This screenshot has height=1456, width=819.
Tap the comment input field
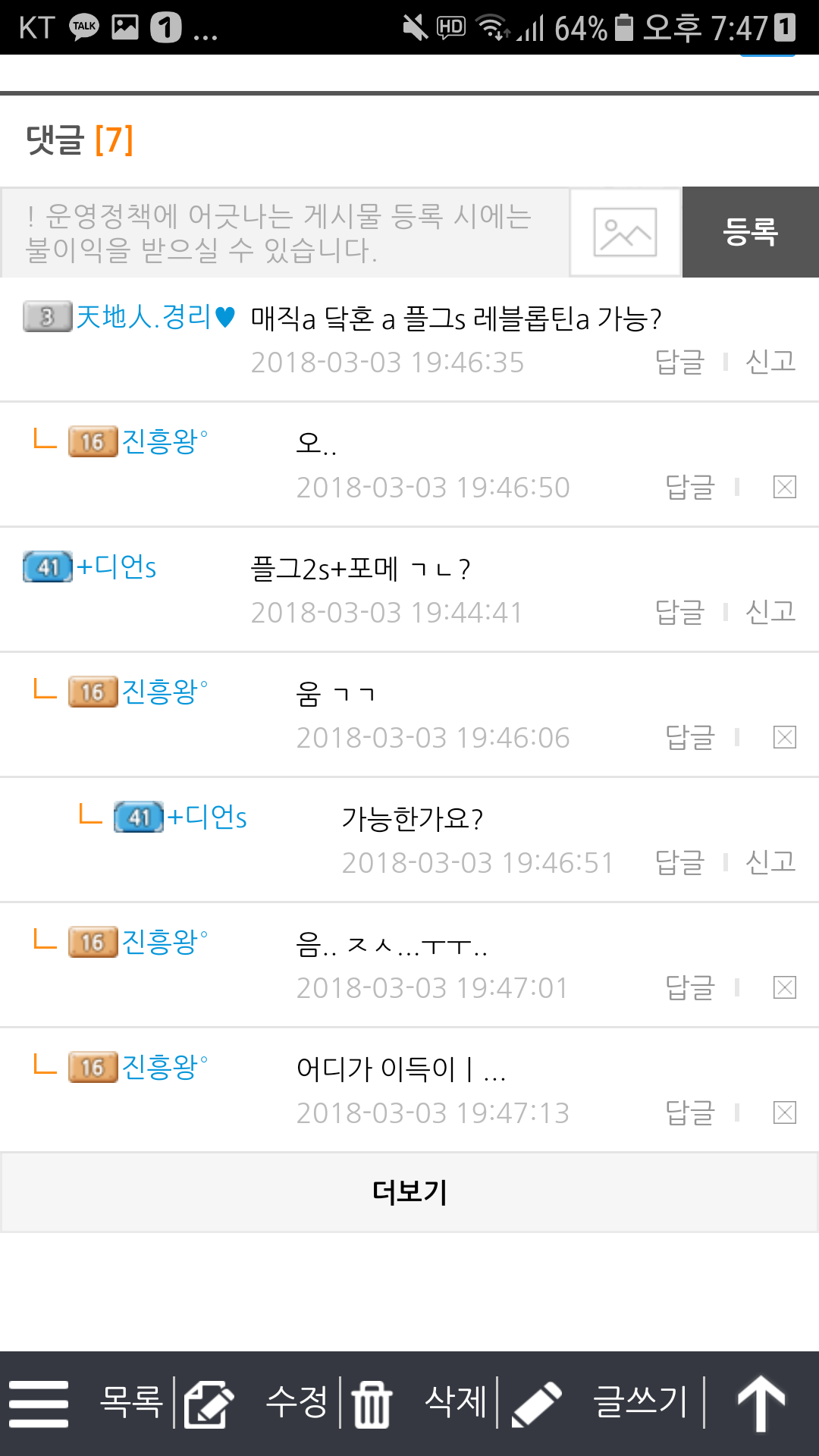(284, 232)
